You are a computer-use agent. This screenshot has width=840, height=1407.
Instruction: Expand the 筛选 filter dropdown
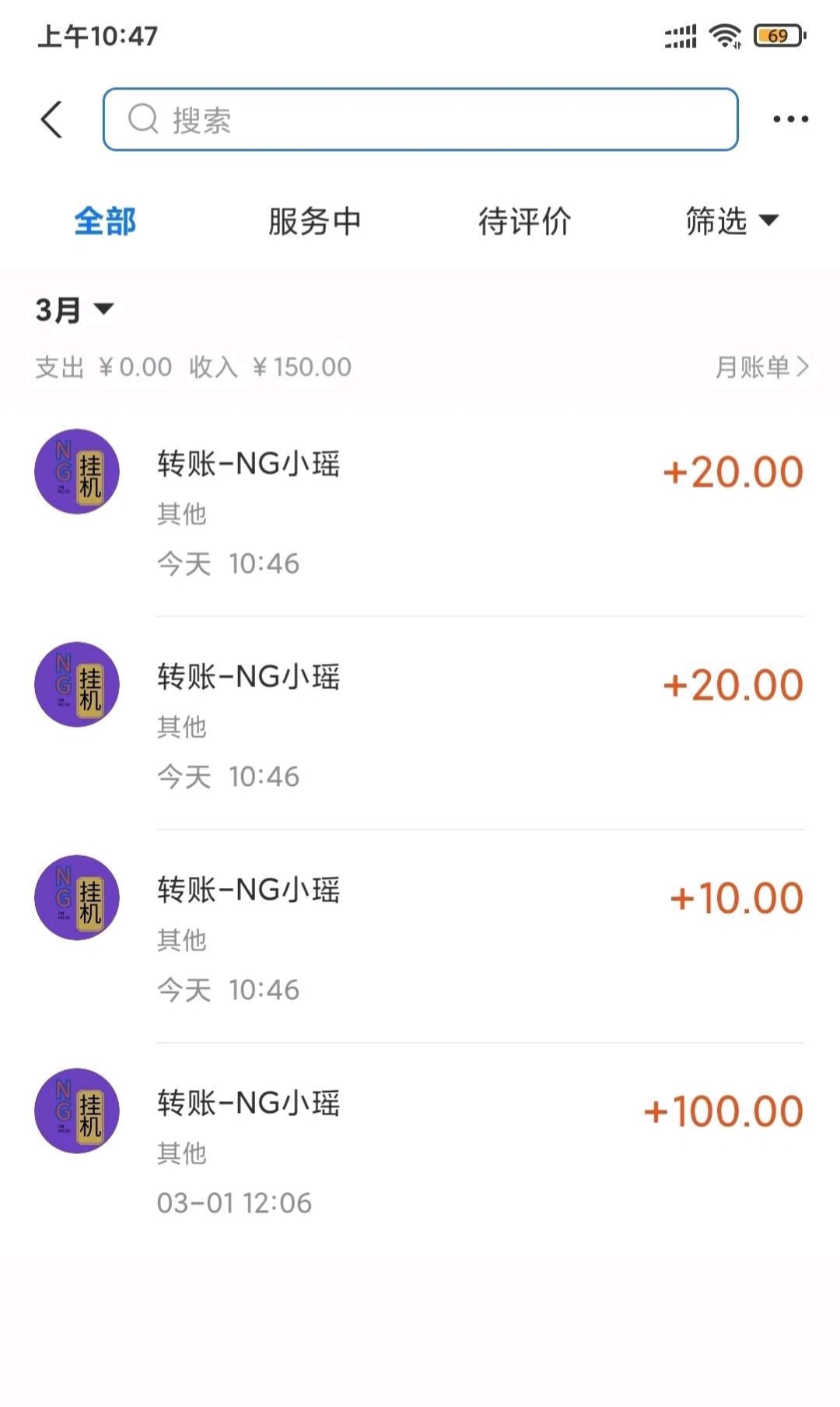point(731,221)
